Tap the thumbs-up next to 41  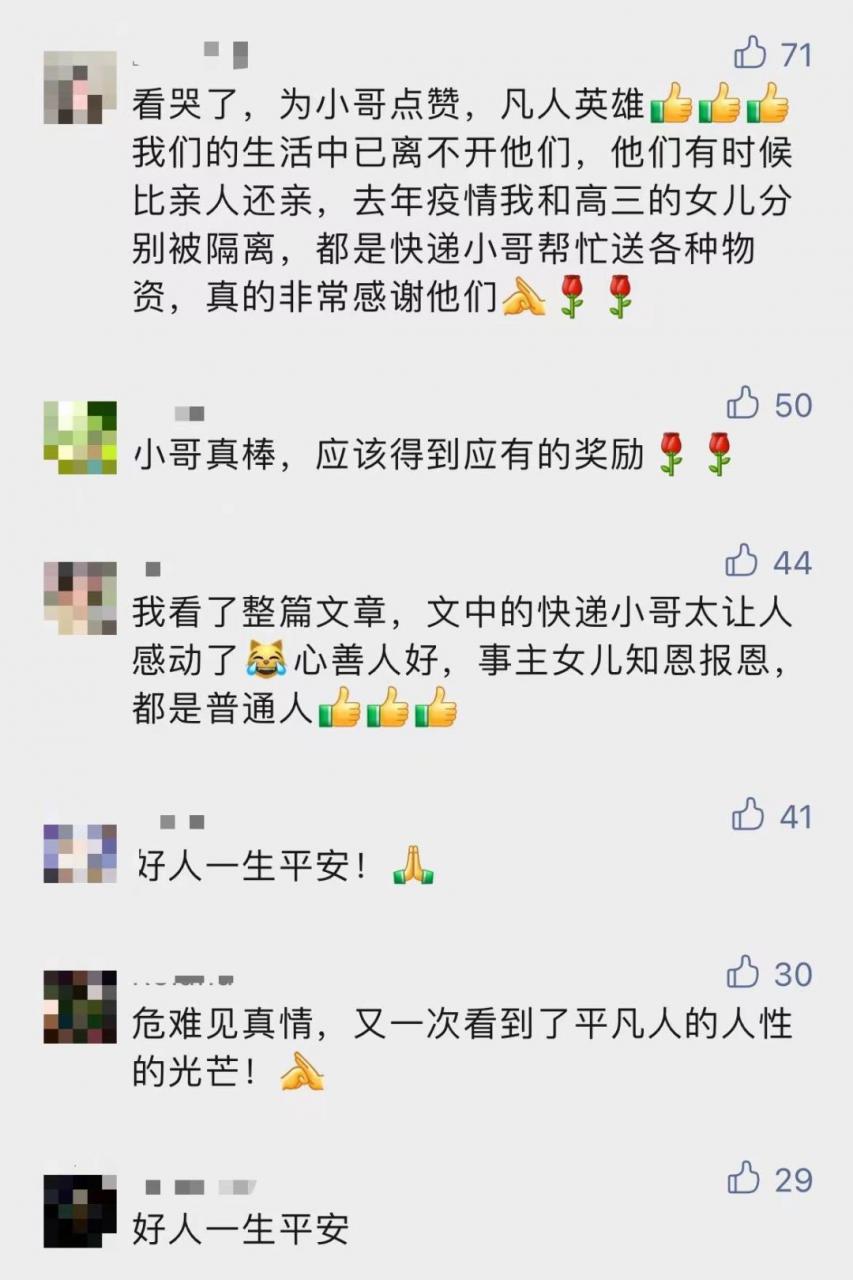click(745, 814)
